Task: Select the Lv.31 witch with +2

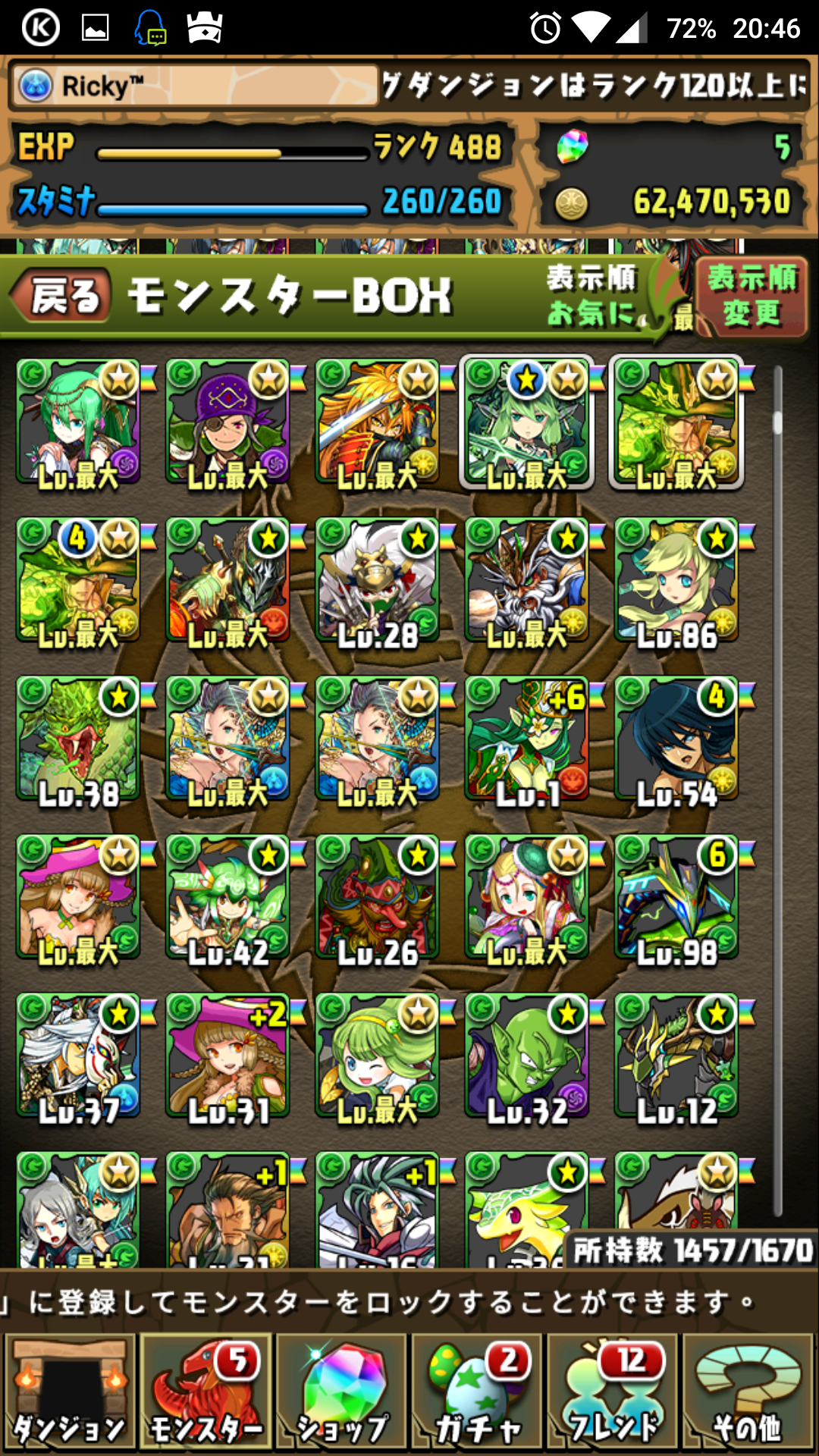Action: click(x=227, y=1058)
